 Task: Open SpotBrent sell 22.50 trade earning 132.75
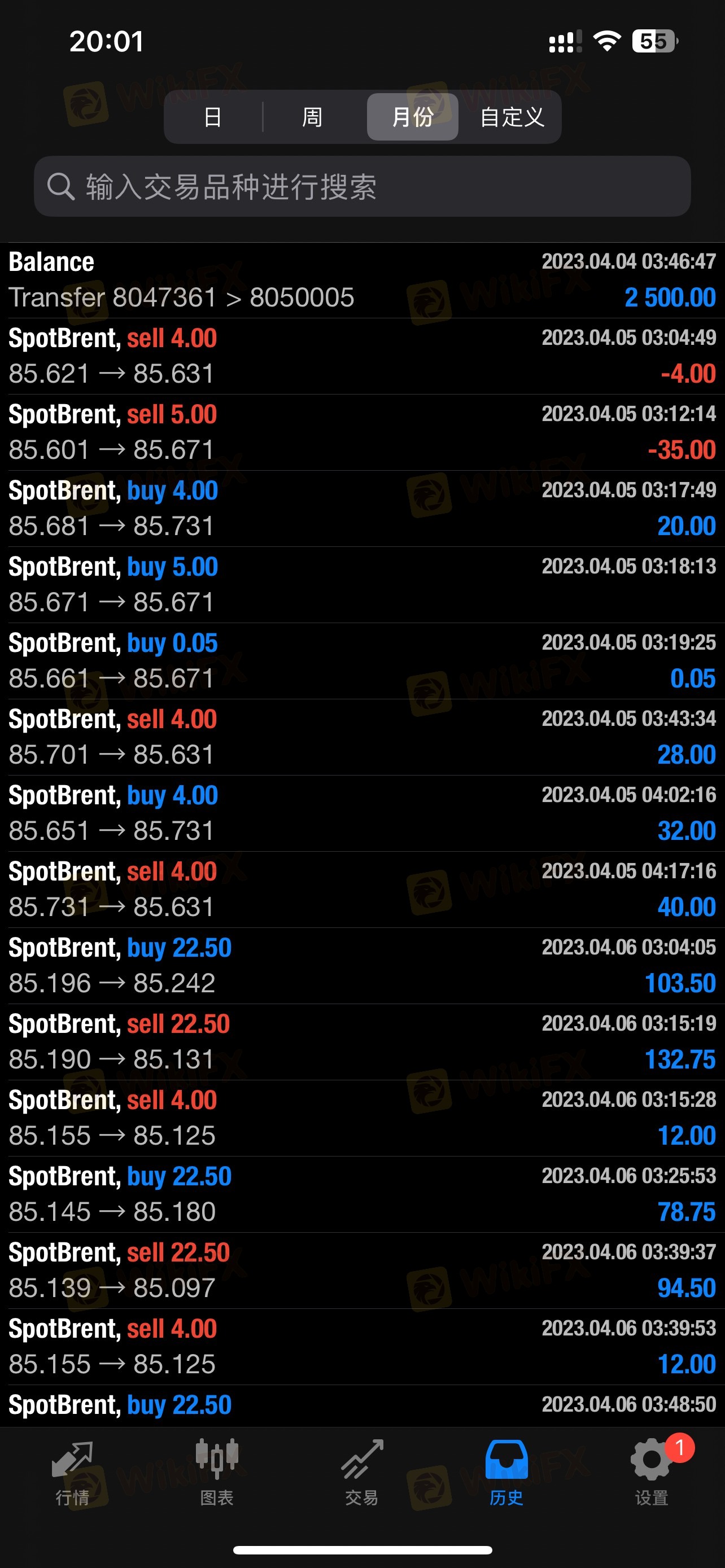click(x=362, y=1041)
